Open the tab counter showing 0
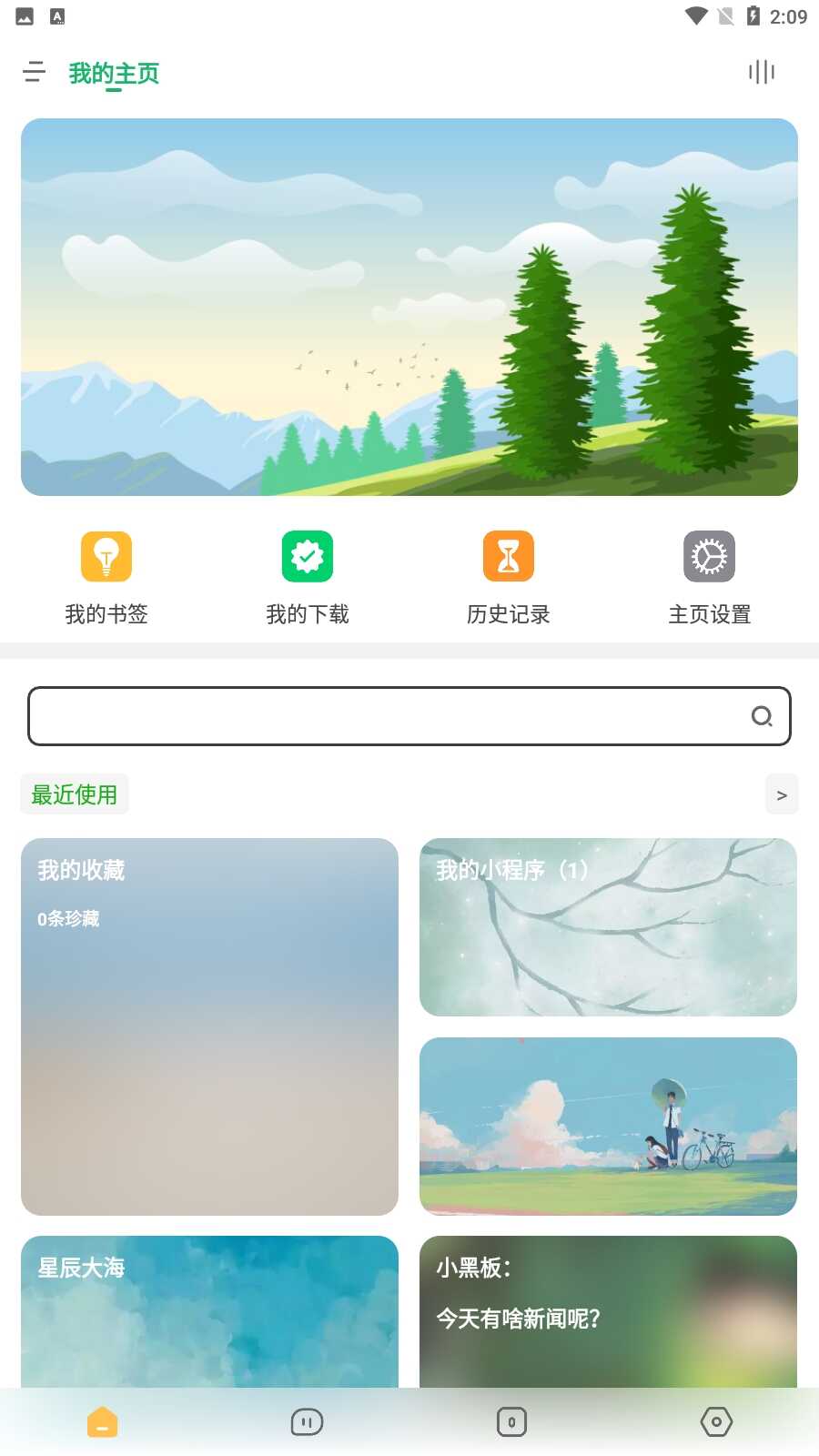Image resolution: width=819 pixels, height=1456 pixels. click(x=511, y=1421)
